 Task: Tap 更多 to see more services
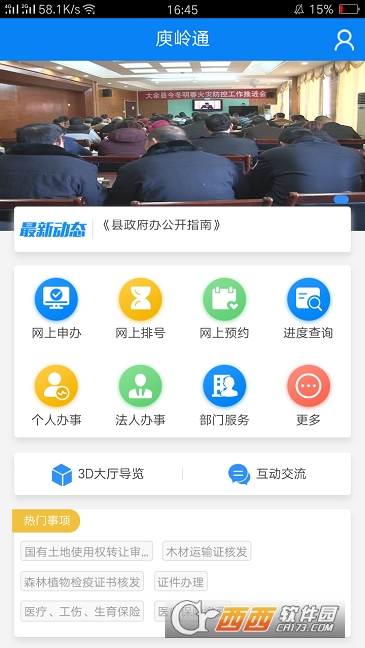pyautogui.click(x=308, y=395)
